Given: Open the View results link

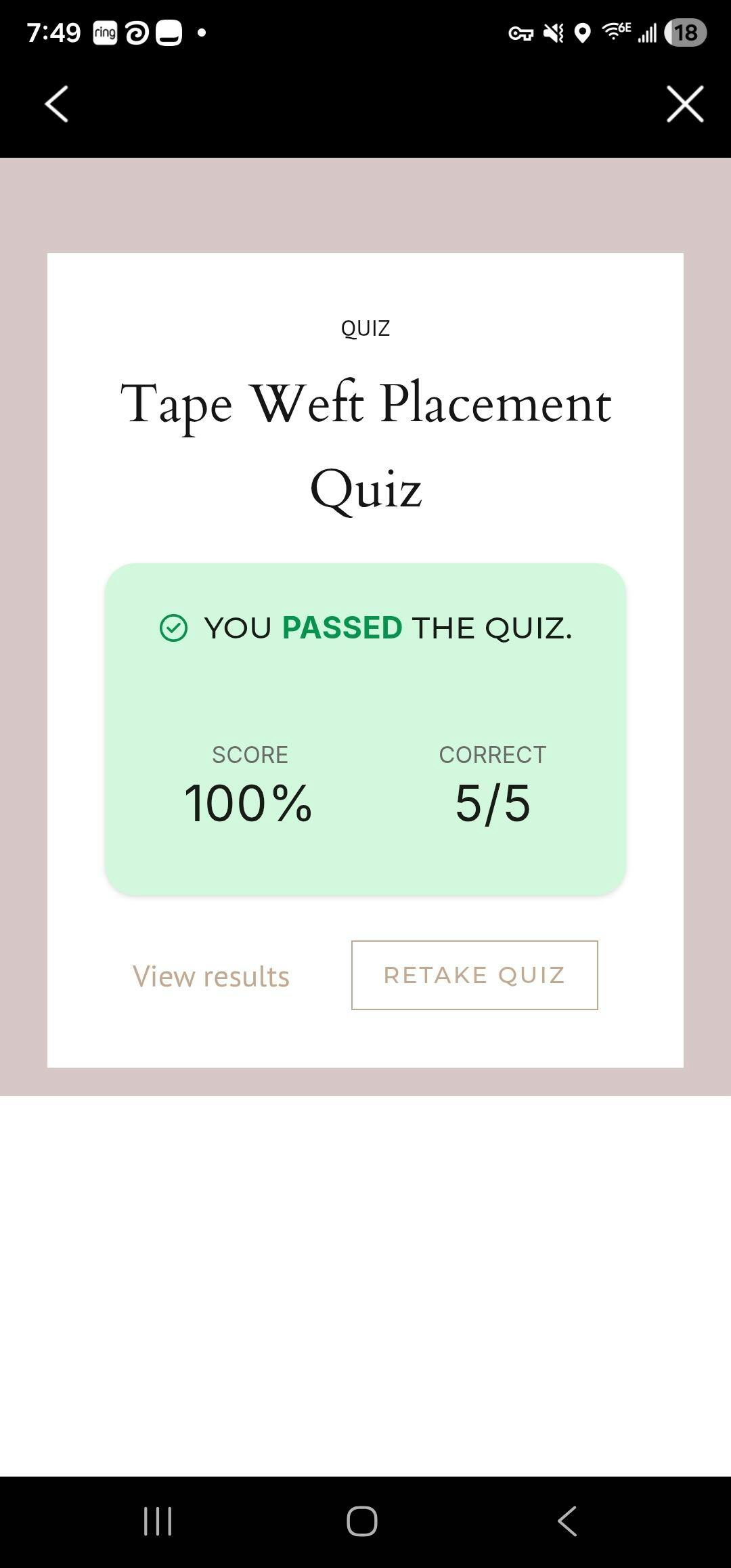Looking at the screenshot, I should click(x=211, y=976).
